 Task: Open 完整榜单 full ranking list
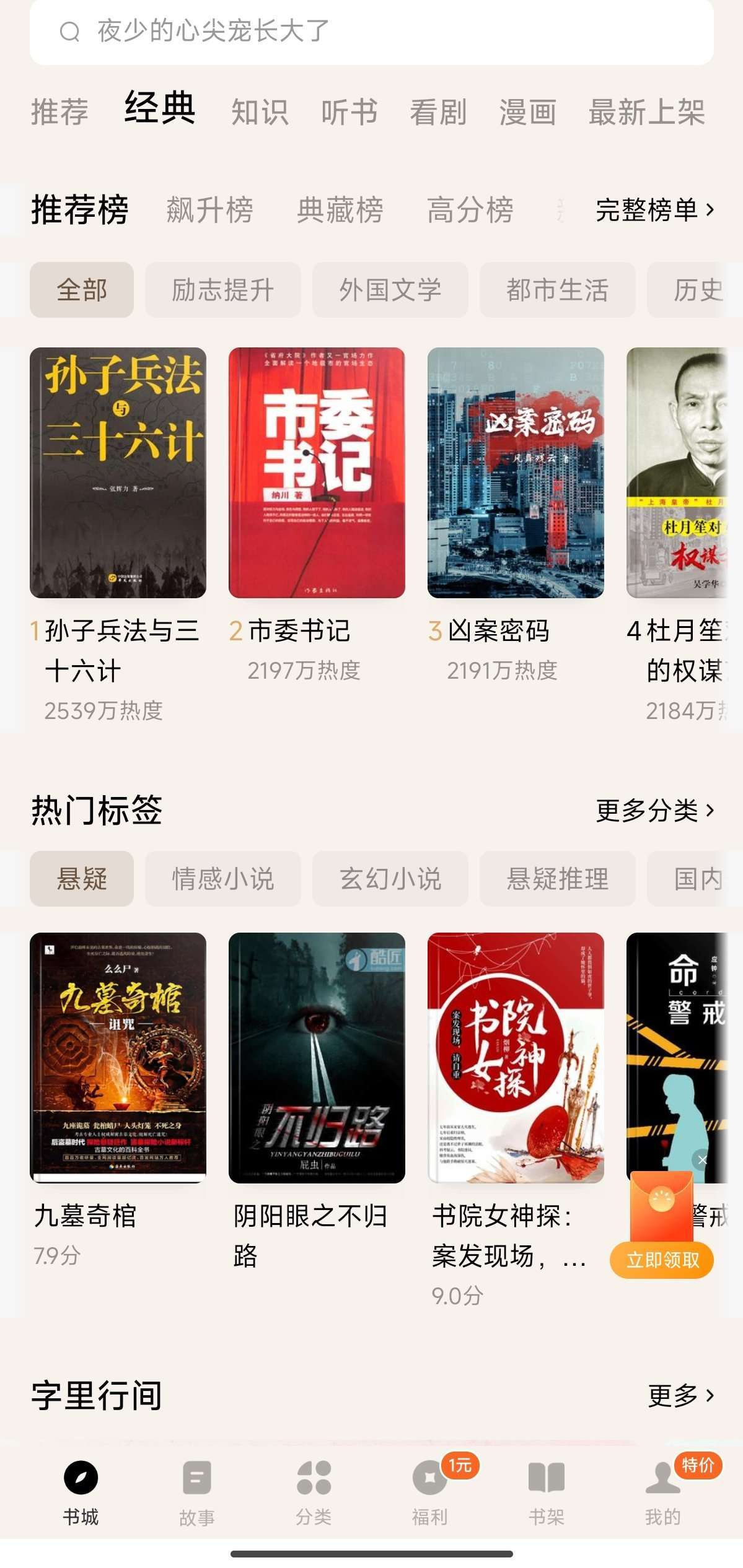(x=654, y=210)
